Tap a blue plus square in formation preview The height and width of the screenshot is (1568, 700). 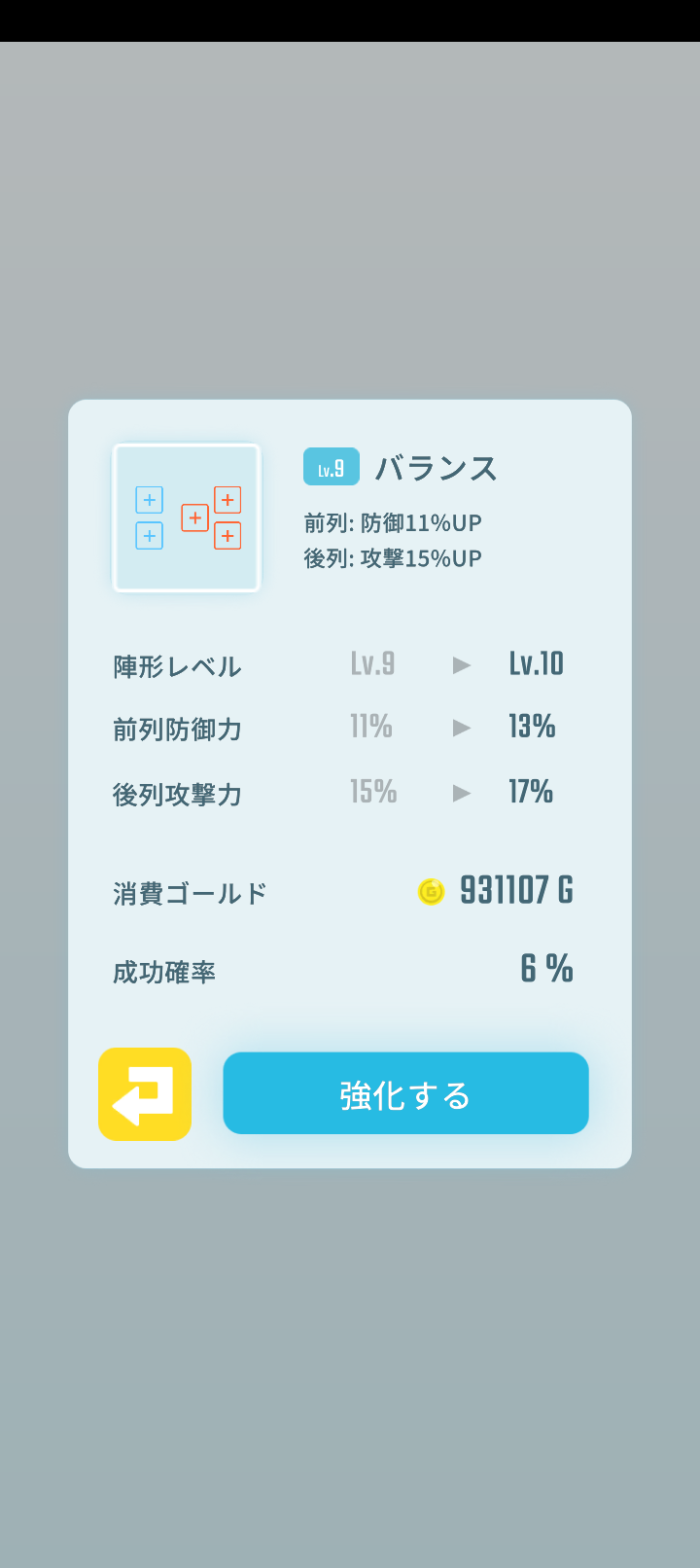click(x=148, y=500)
